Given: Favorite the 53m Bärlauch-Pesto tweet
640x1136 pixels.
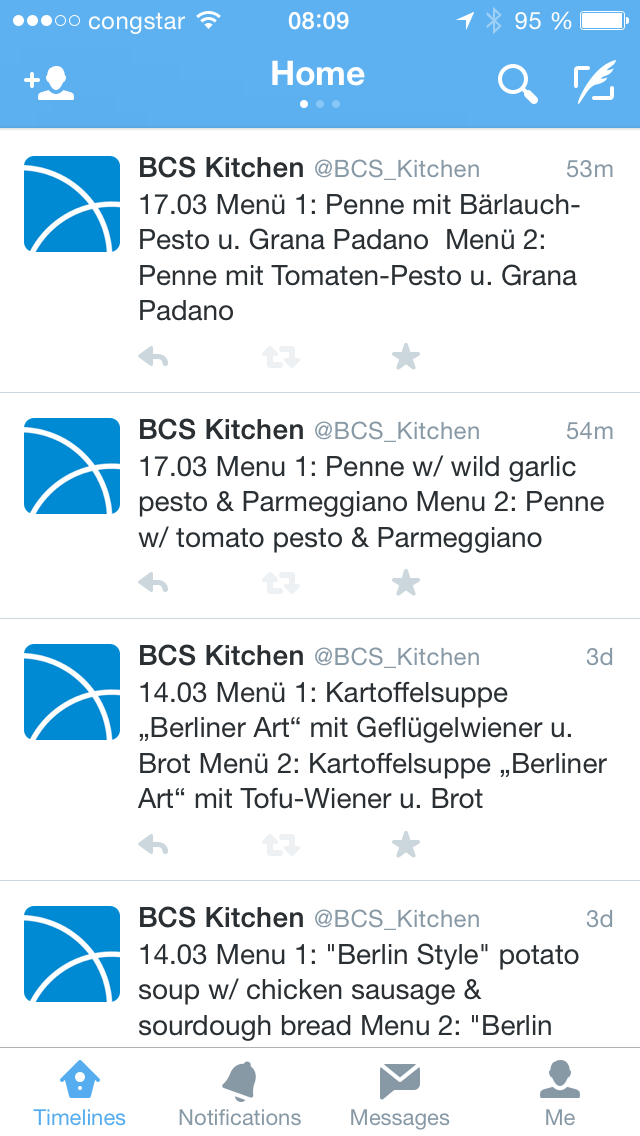Looking at the screenshot, I should point(406,356).
